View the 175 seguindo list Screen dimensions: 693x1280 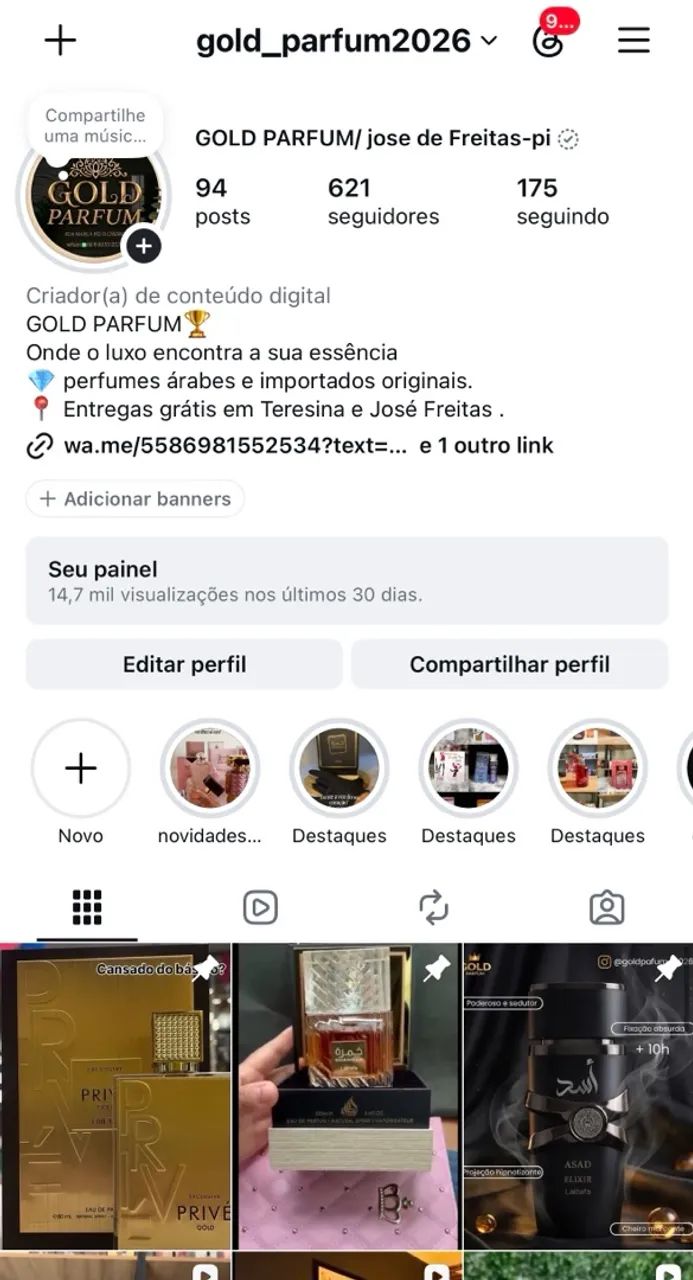[x=562, y=201]
